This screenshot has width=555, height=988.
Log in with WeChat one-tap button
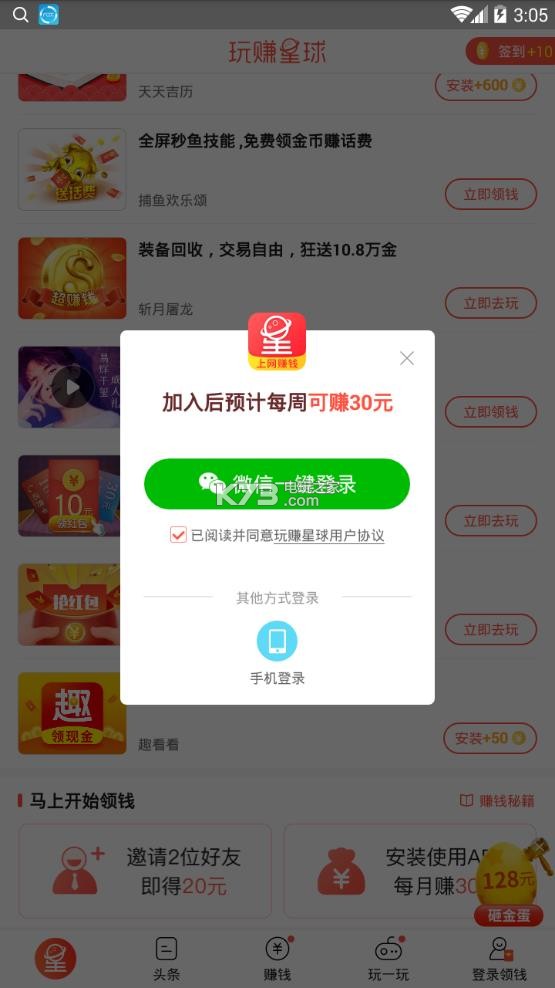pos(277,483)
